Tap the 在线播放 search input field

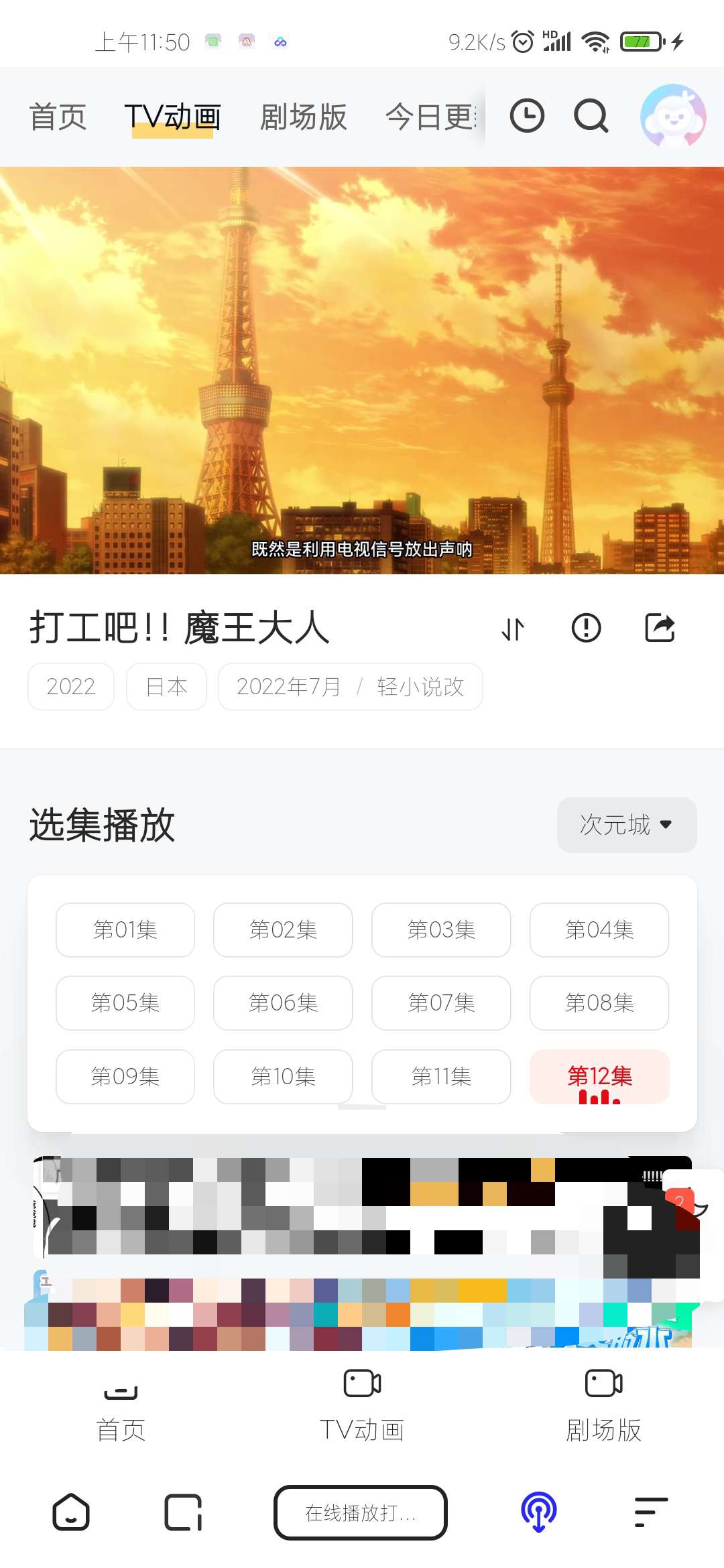pyautogui.click(x=361, y=1512)
